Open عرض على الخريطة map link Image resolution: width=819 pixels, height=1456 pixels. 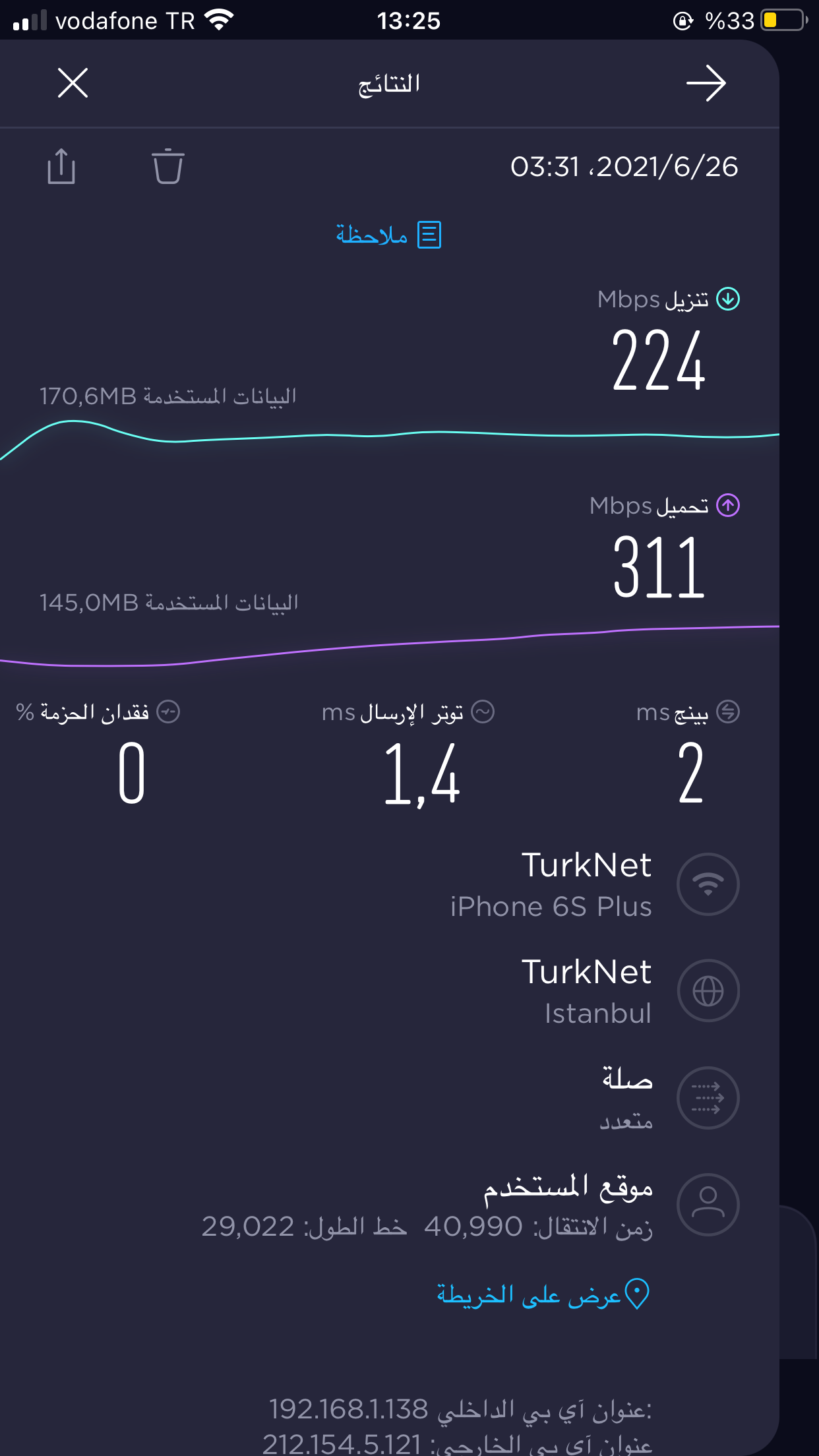[543, 1294]
